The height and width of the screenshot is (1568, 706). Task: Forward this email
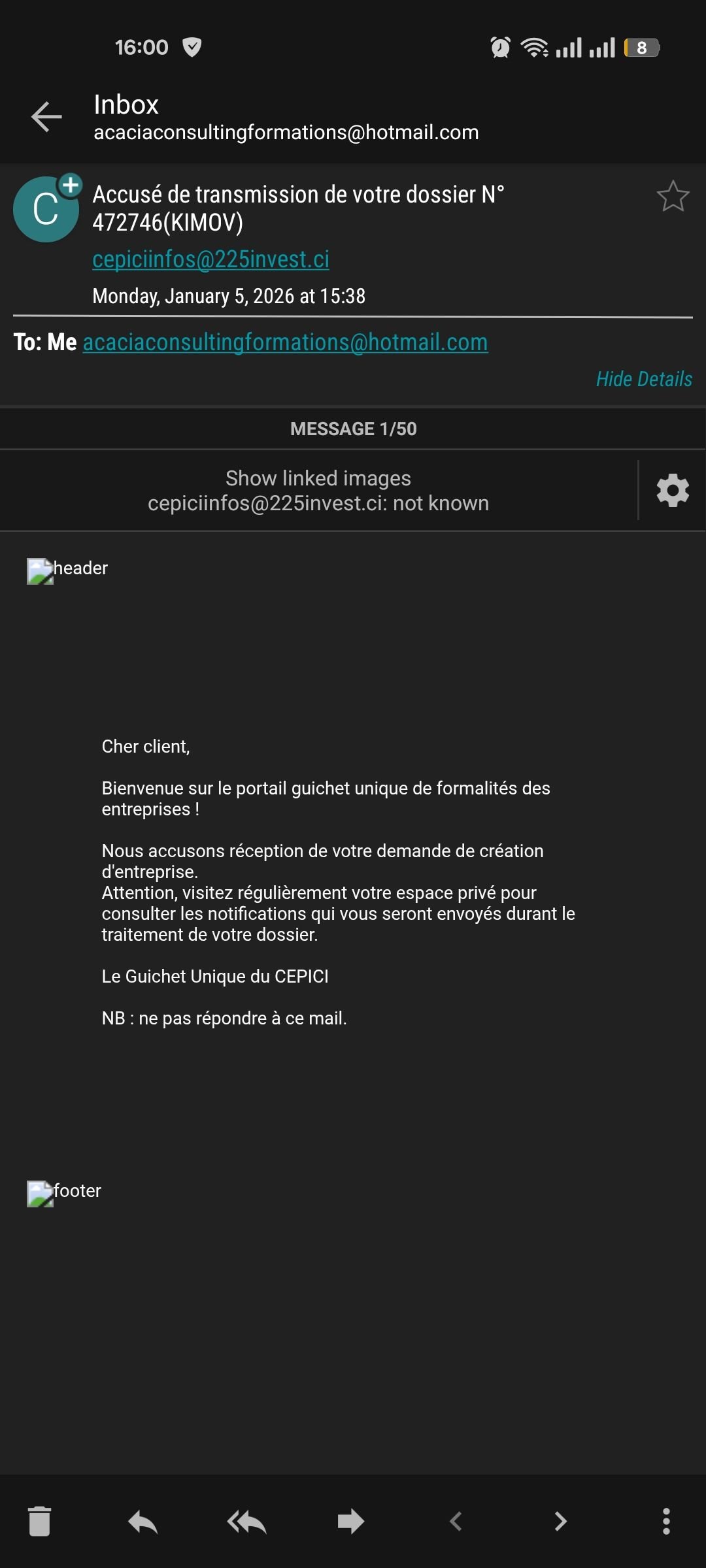pyautogui.click(x=351, y=1521)
